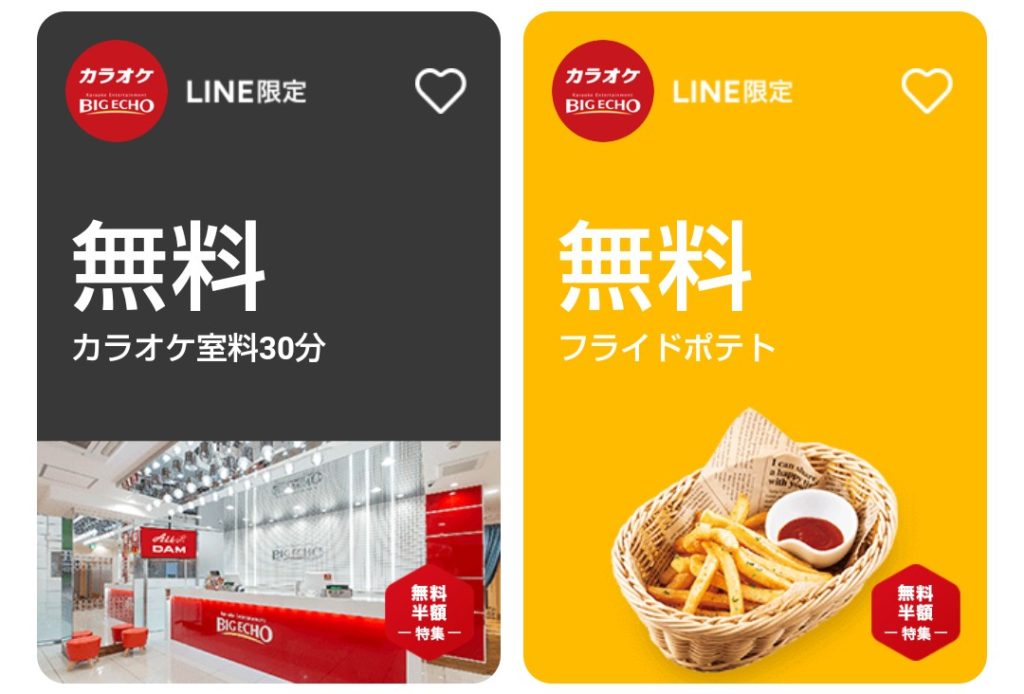1024x694 pixels.
Task: Open the フライドポテト free coupon card
Action: [x=754, y=300]
